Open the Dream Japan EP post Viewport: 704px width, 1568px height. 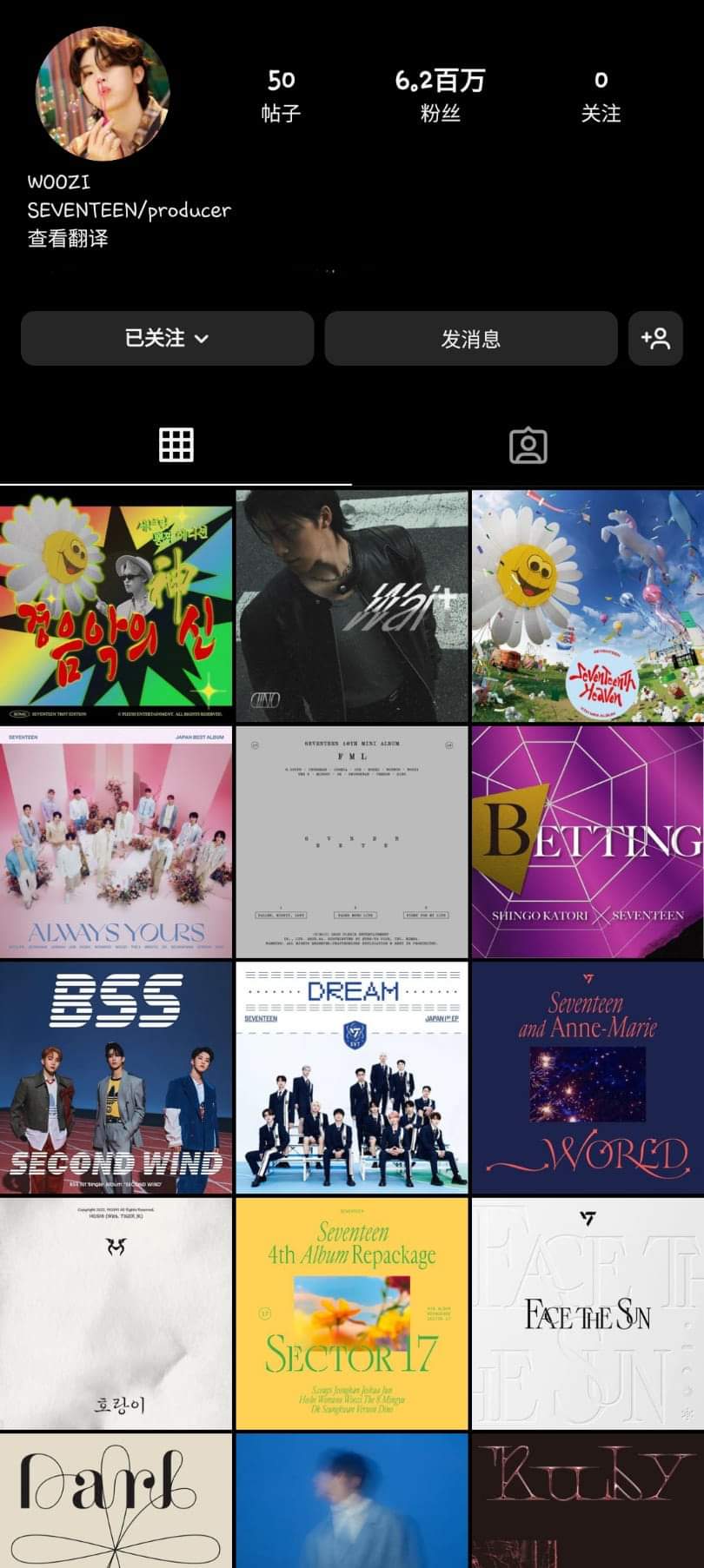coord(352,1077)
